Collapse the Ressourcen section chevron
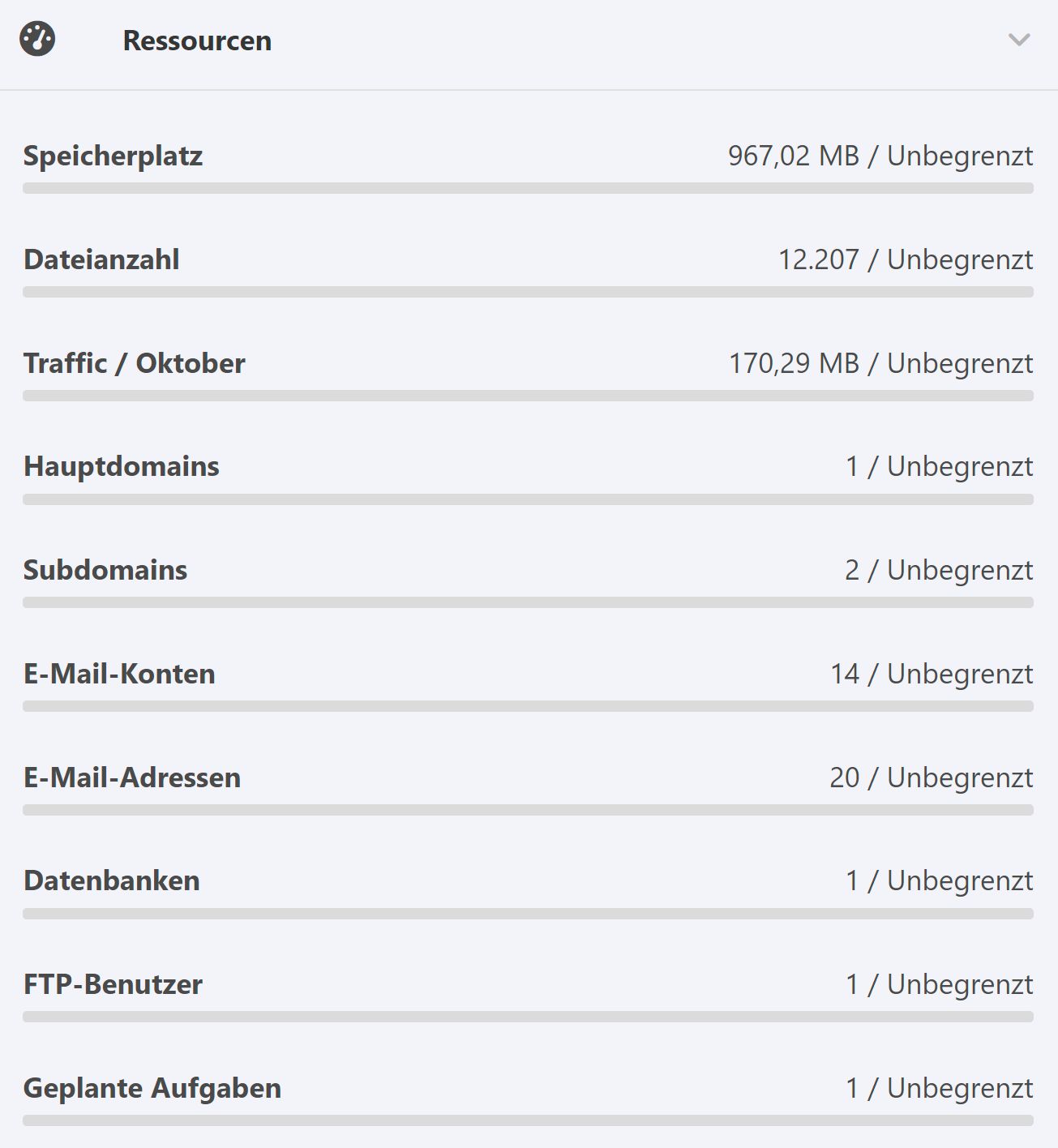The width and height of the screenshot is (1058, 1148). click(1018, 40)
